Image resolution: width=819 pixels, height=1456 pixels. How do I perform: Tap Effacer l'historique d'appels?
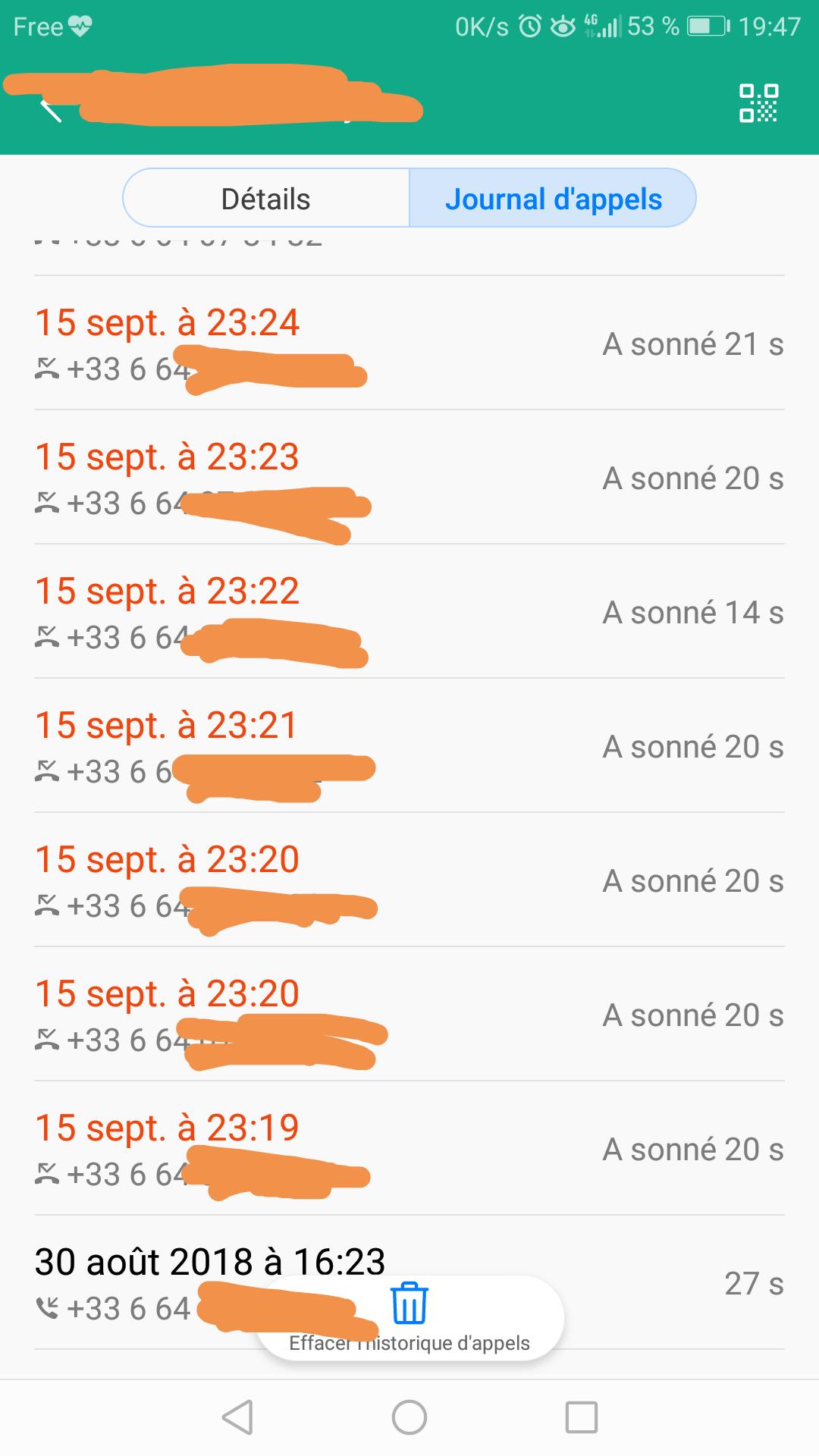(410, 1318)
